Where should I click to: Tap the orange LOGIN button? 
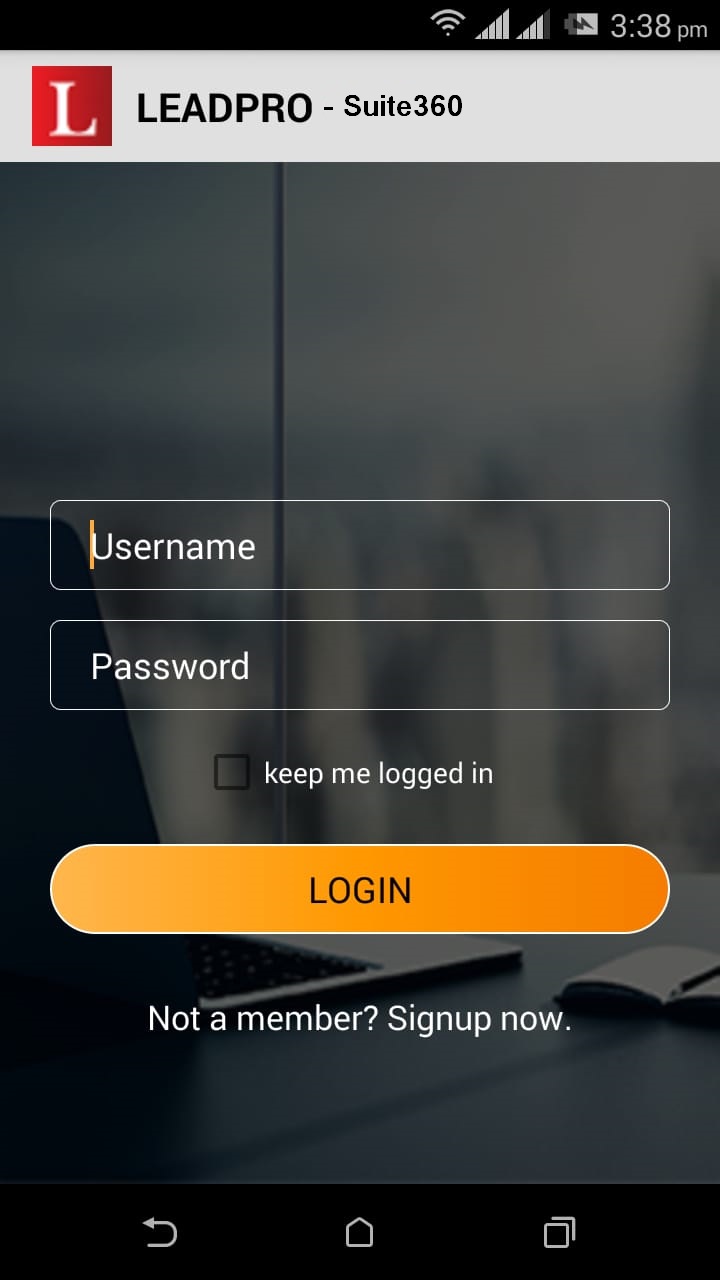coord(360,889)
